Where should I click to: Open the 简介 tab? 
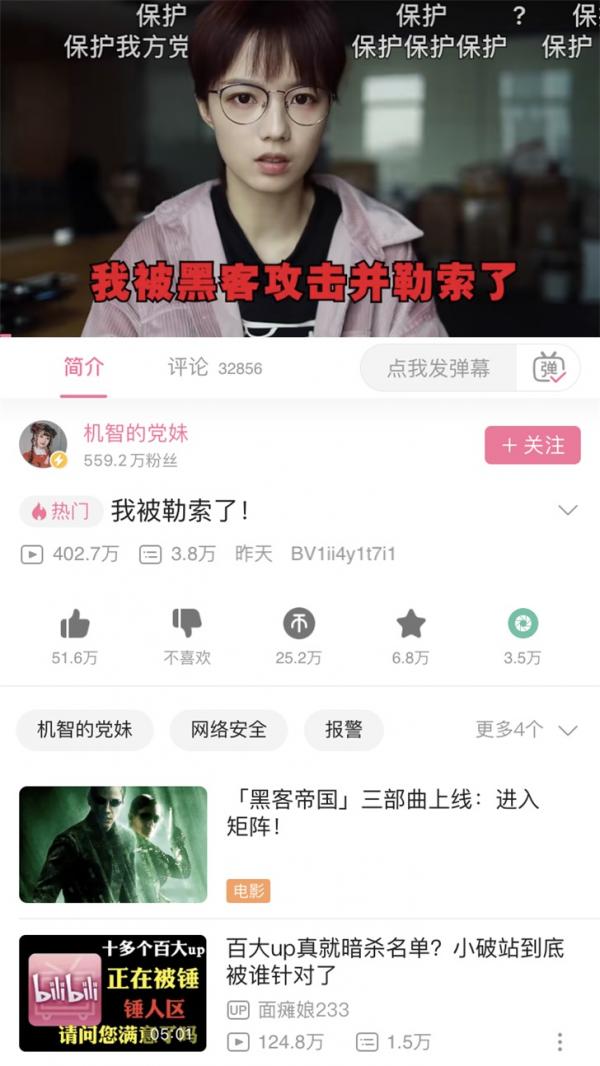[x=83, y=368]
